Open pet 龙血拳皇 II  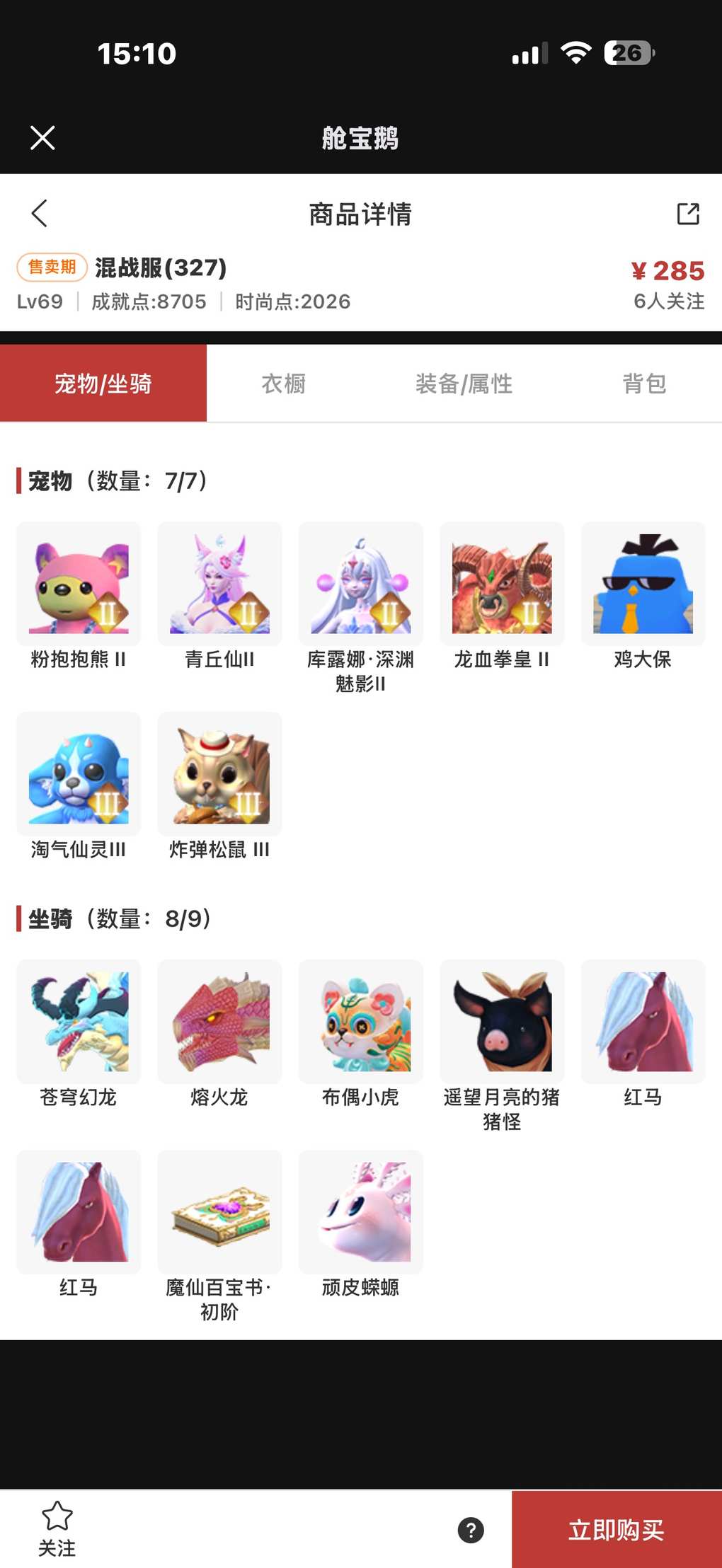(x=502, y=584)
